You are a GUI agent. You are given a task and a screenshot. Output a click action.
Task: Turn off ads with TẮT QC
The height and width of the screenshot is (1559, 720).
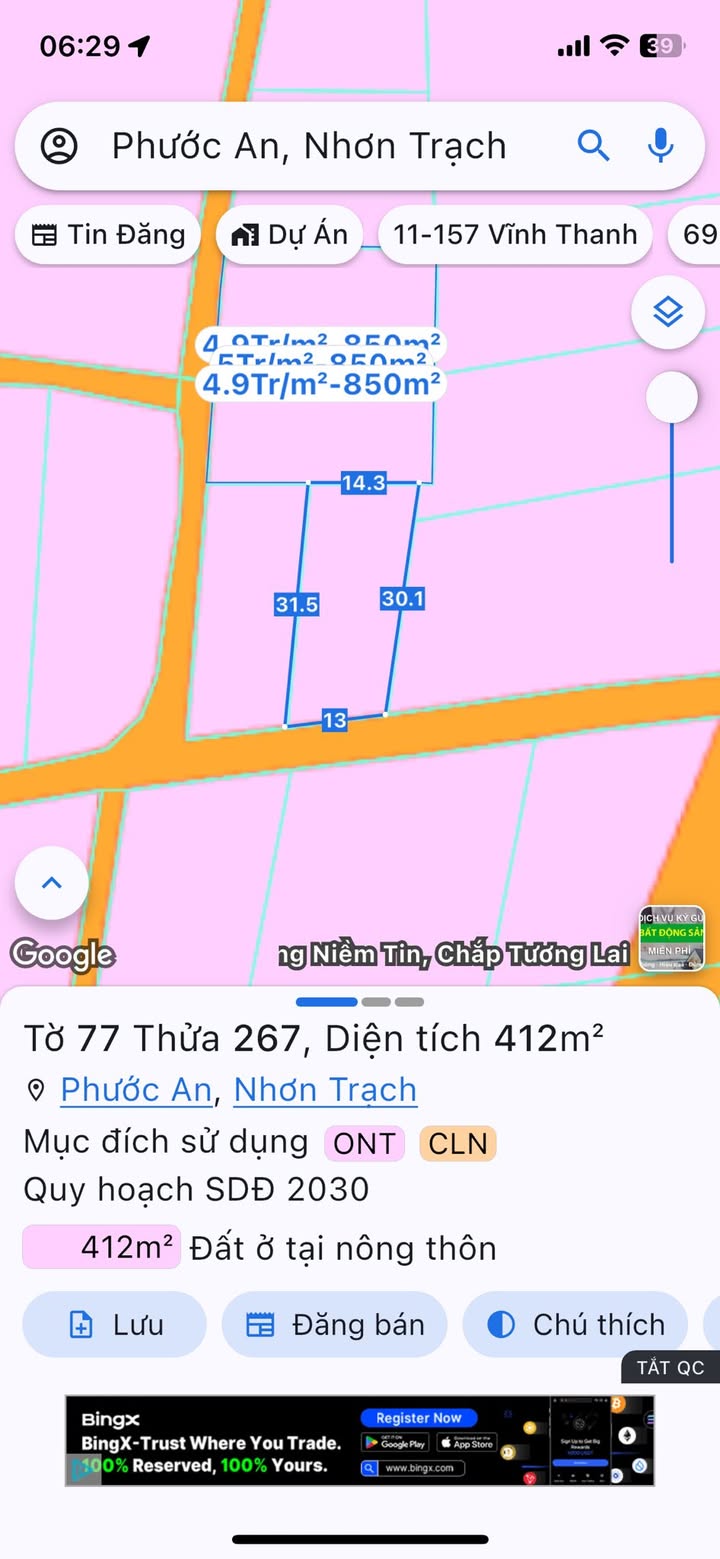[670, 1368]
